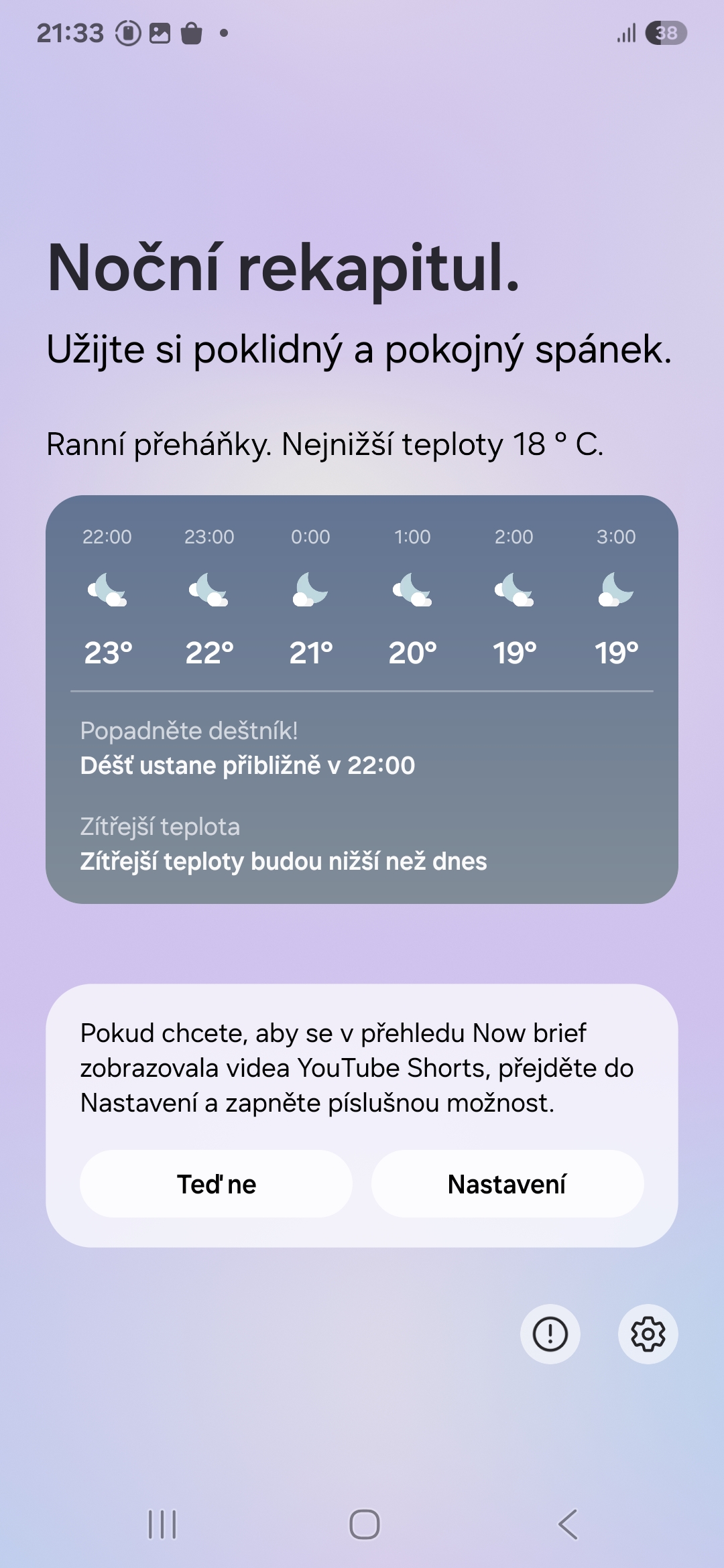Screen dimensions: 724x1568
Task: Open the gear settings icon
Action: point(648,1333)
